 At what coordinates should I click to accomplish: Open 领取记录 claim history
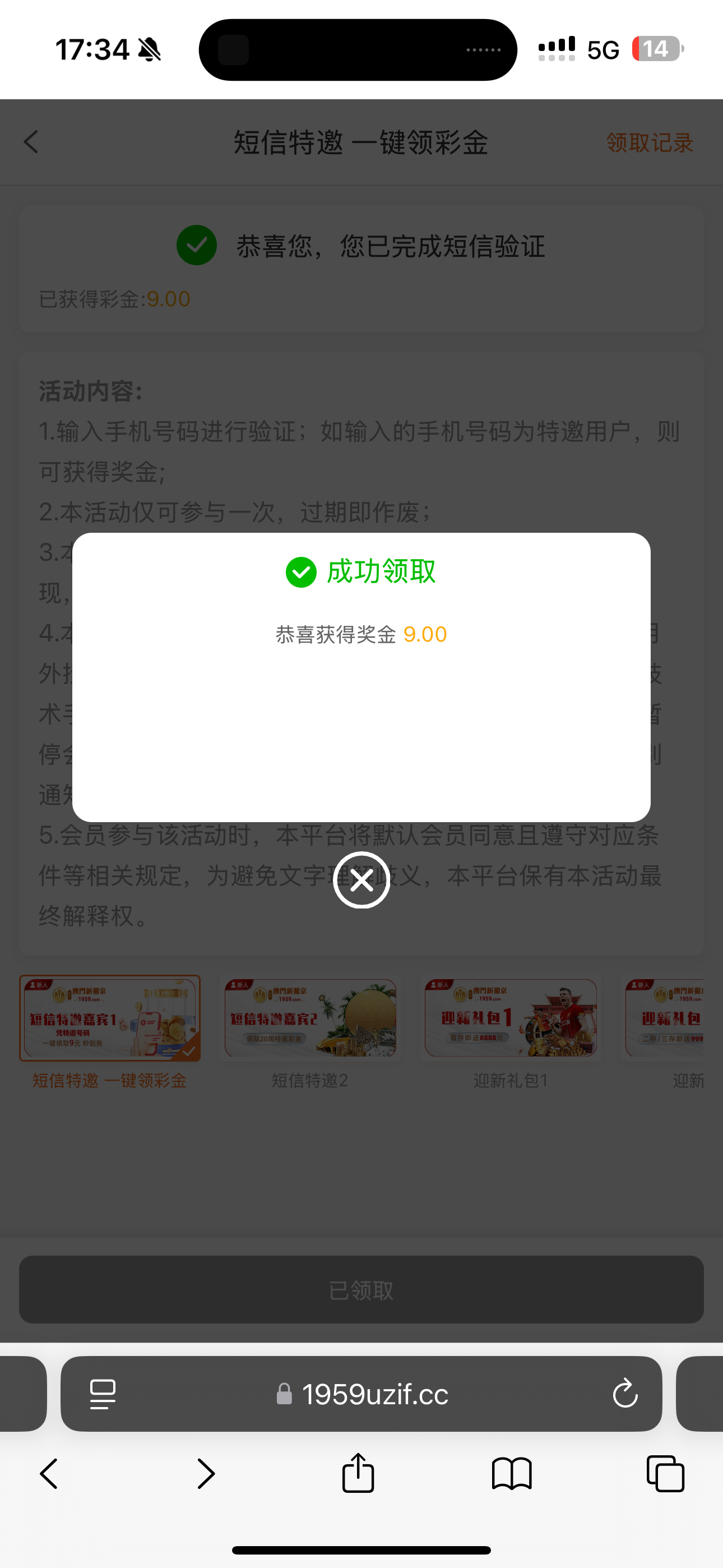tap(650, 143)
